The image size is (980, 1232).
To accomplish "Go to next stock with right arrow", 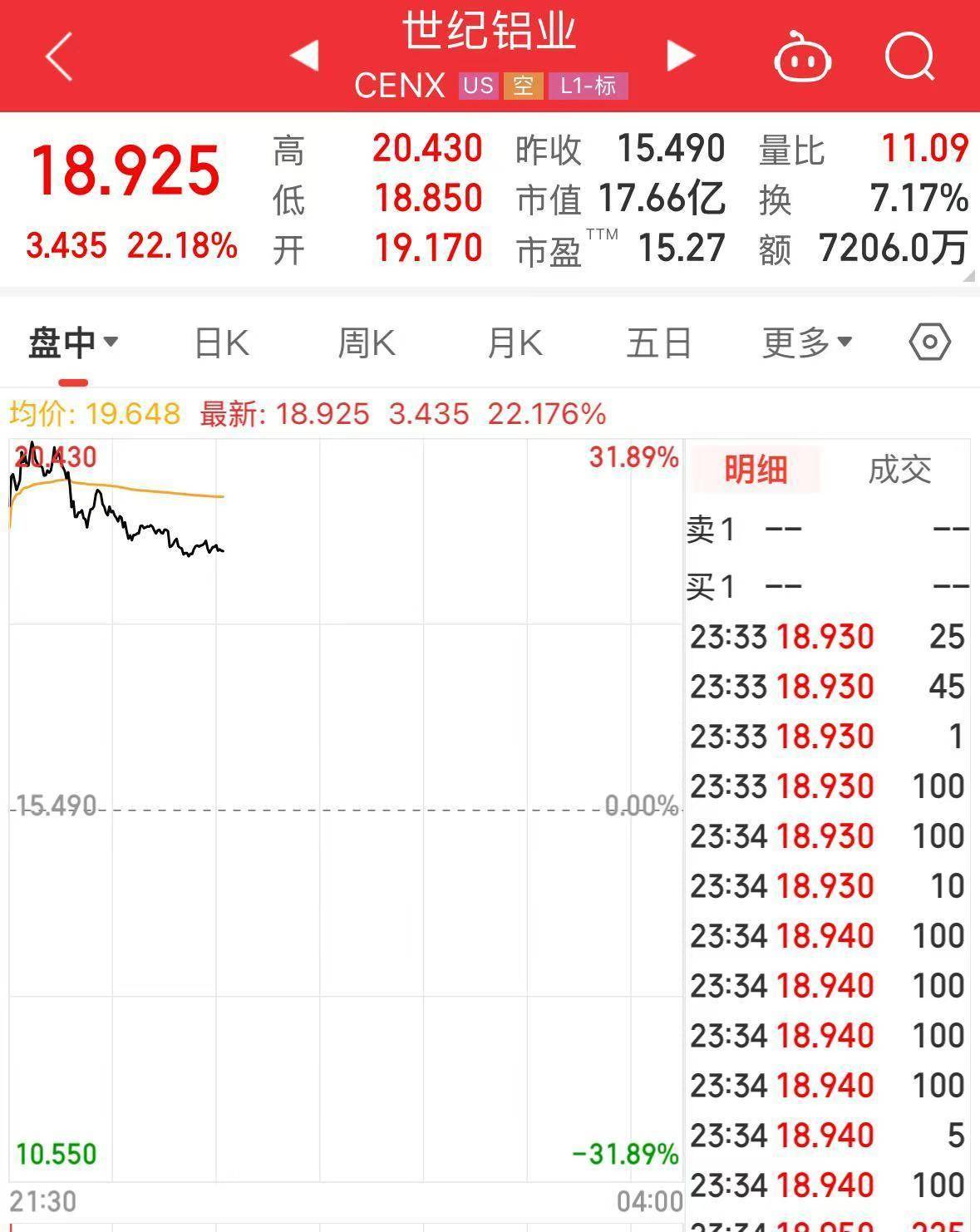I will pyautogui.click(x=680, y=55).
